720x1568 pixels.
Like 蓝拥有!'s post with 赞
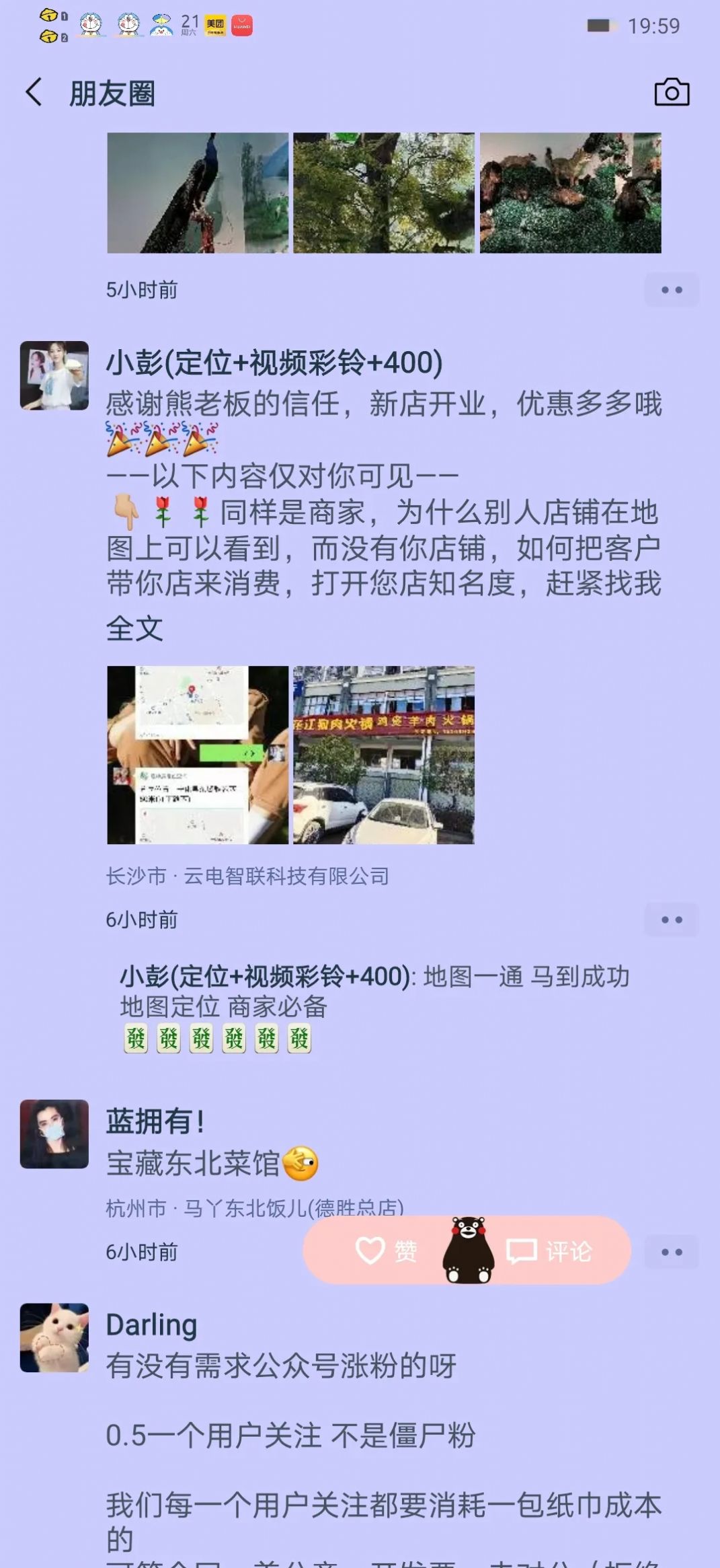387,1251
